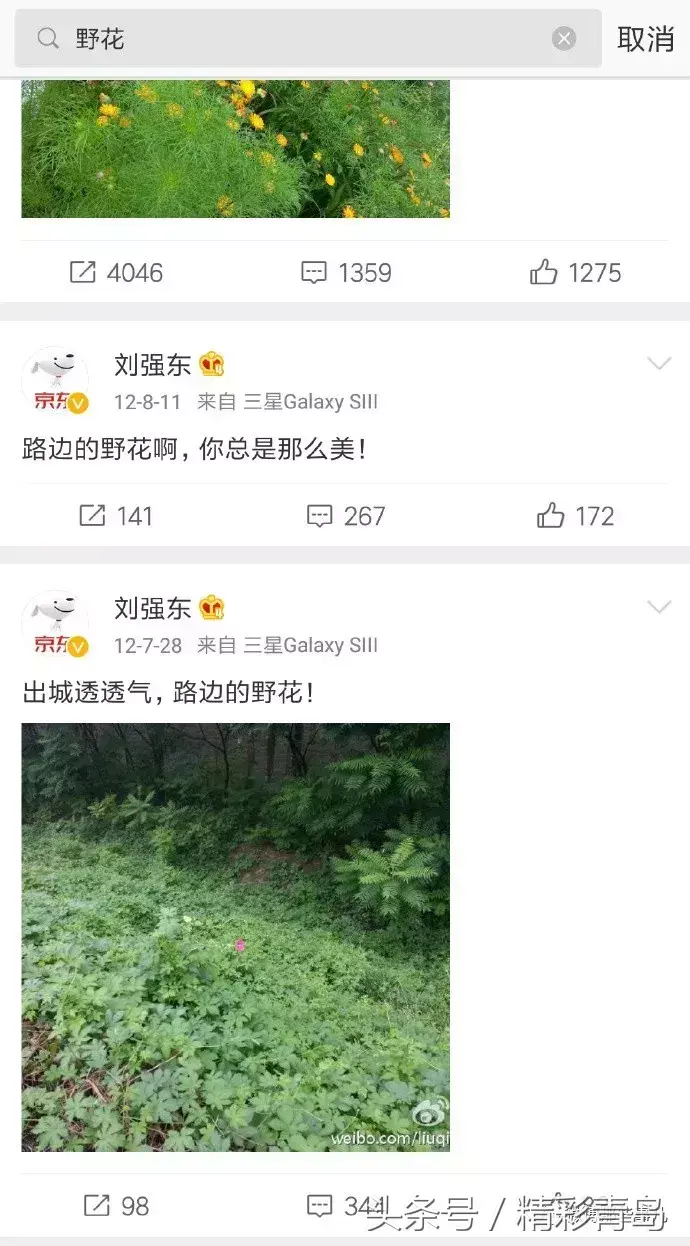Open the green field photo in 出城透透气 post
The height and width of the screenshot is (1246, 690).
pos(235,936)
